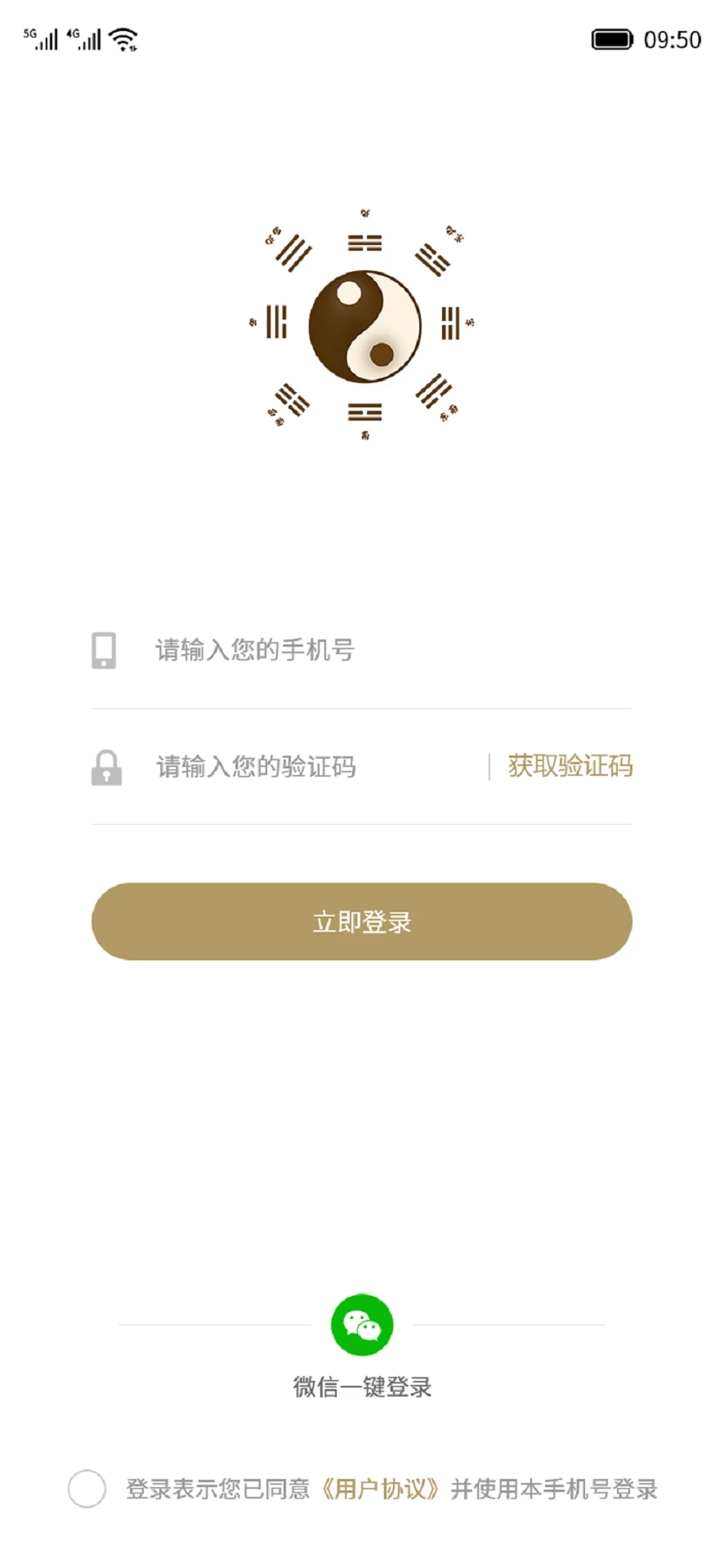Click the phone icon in the mobile number field
Screen dimensions: 724x1568
(105, 651)
